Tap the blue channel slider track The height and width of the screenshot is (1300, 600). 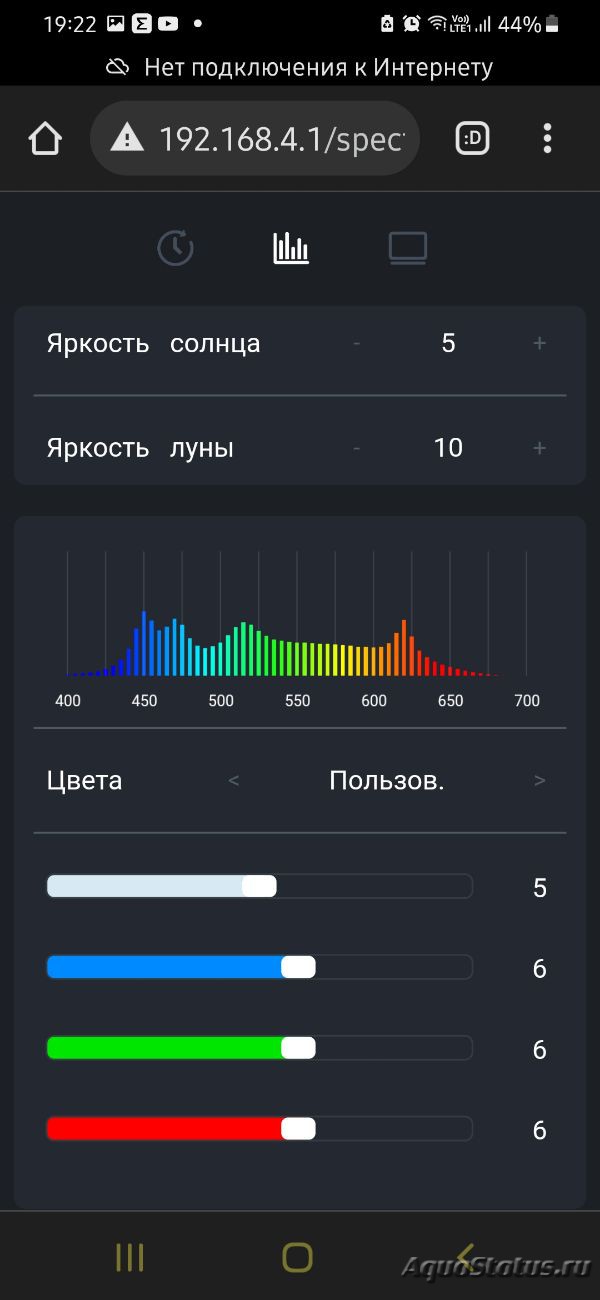[x=260, y=967]
